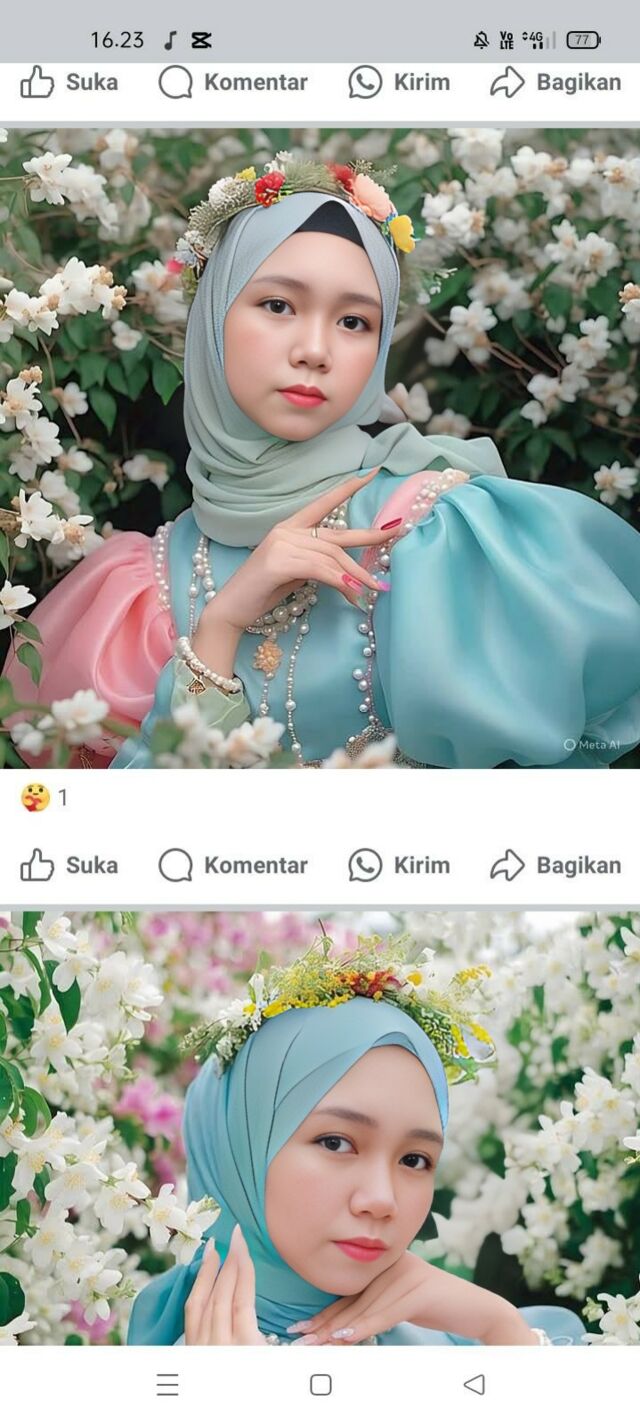Open the blue hijab close-up photo
This screenshot has width=640, height=1424.
(320, 1128)
